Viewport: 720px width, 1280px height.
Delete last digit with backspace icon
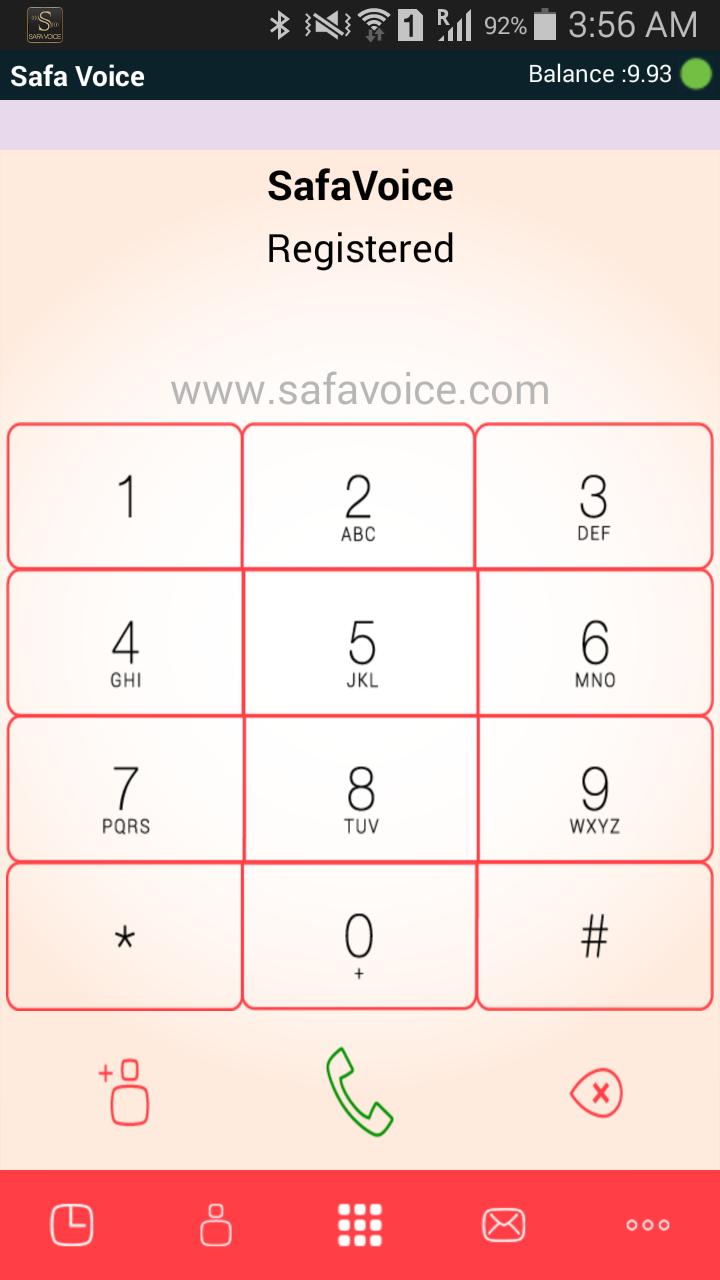click(597, 1093)
